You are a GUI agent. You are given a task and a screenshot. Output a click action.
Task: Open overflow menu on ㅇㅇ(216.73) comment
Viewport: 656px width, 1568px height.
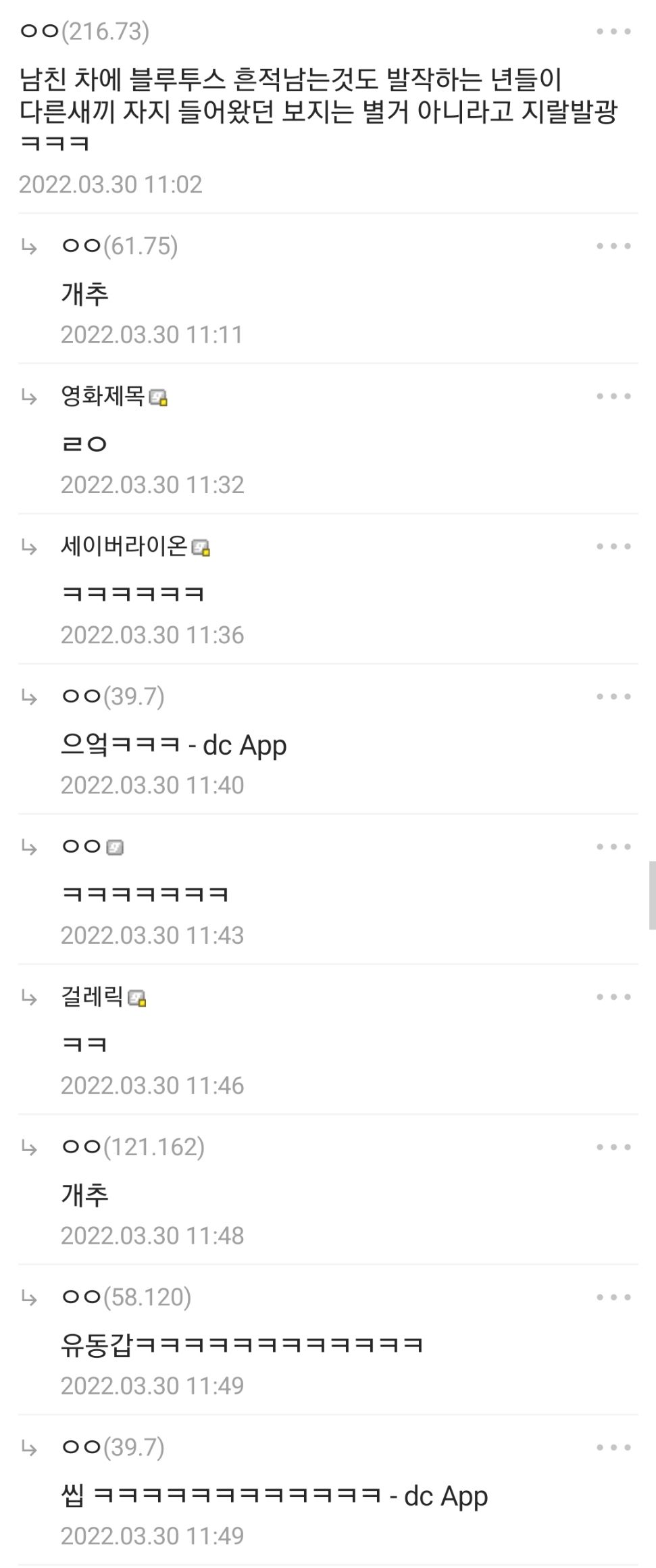click(x=613, y=32)
